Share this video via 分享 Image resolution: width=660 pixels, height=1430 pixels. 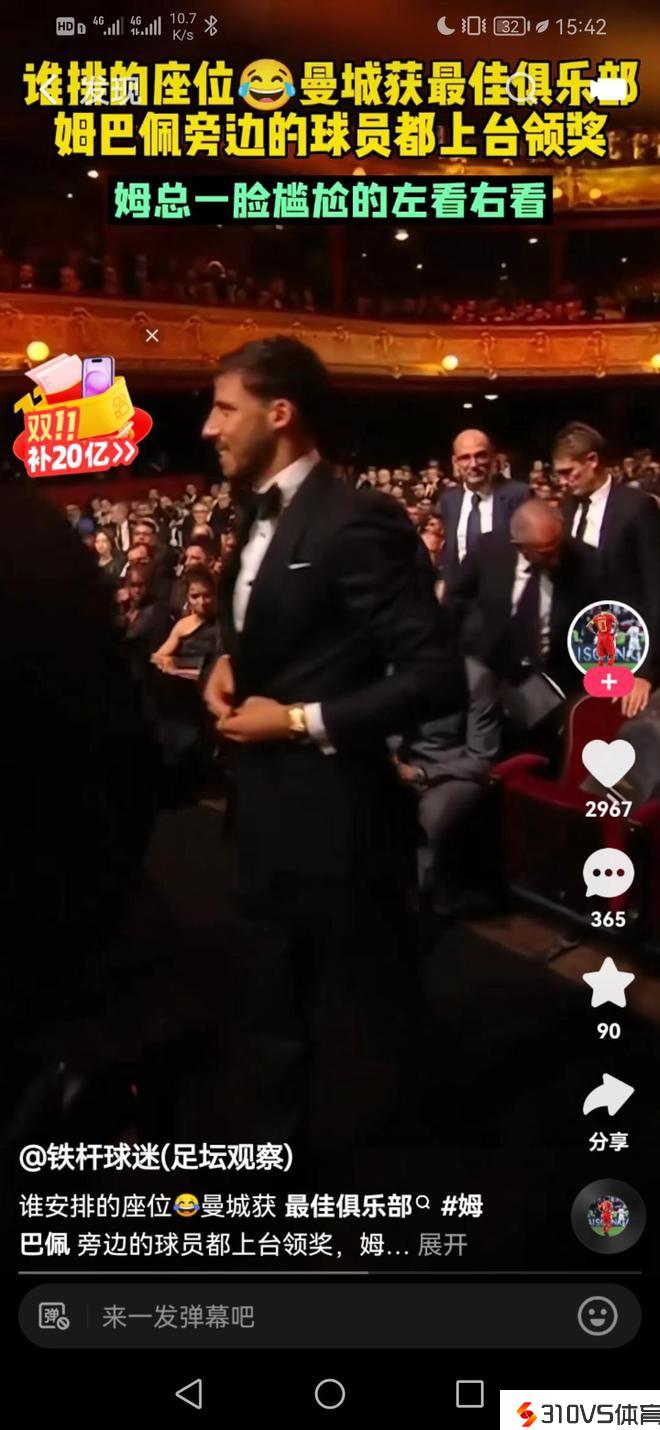[608, 1098]
